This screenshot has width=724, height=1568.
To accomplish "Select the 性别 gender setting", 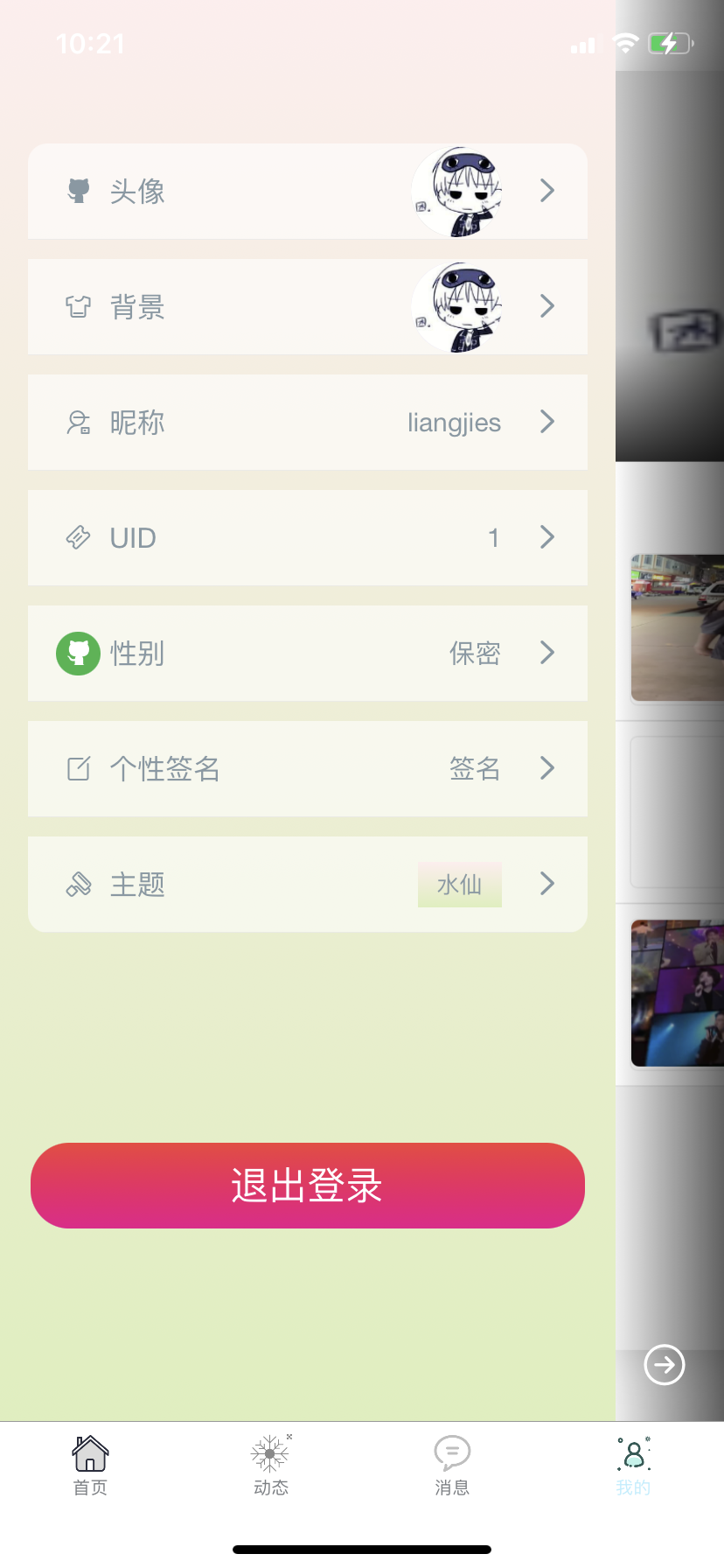I will pyautogui.click(x=307, y=653).
